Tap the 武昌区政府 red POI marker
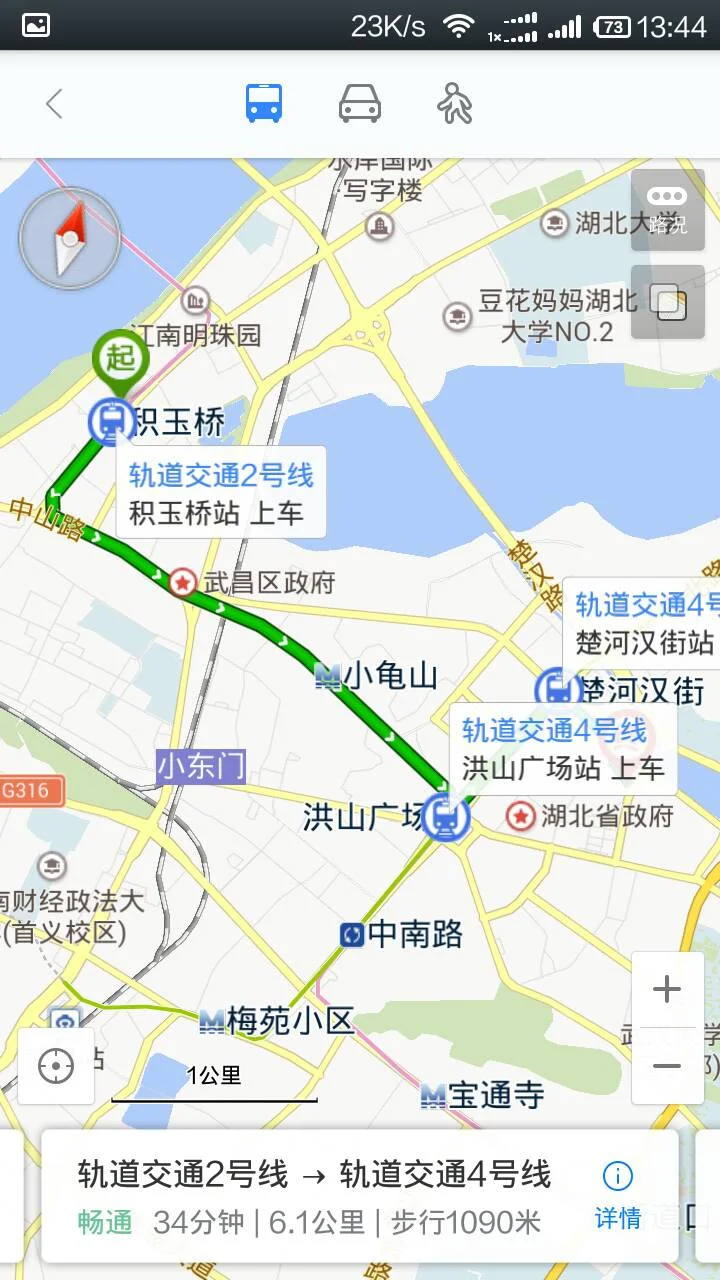 tap(181, 580)
